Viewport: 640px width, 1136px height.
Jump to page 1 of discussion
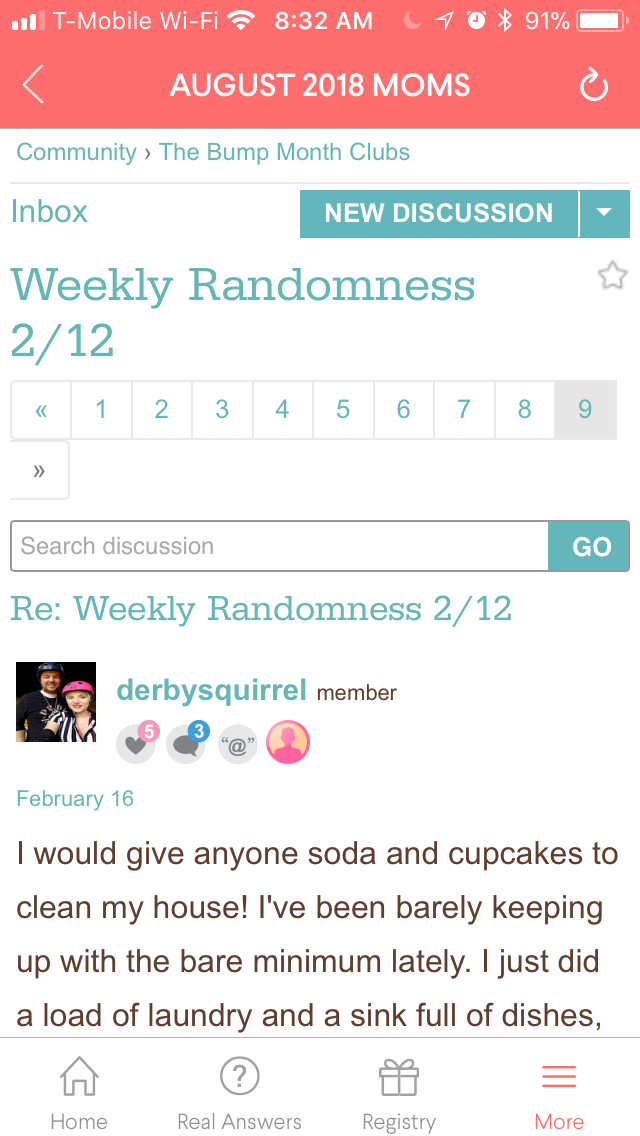[x=101, y=409]
